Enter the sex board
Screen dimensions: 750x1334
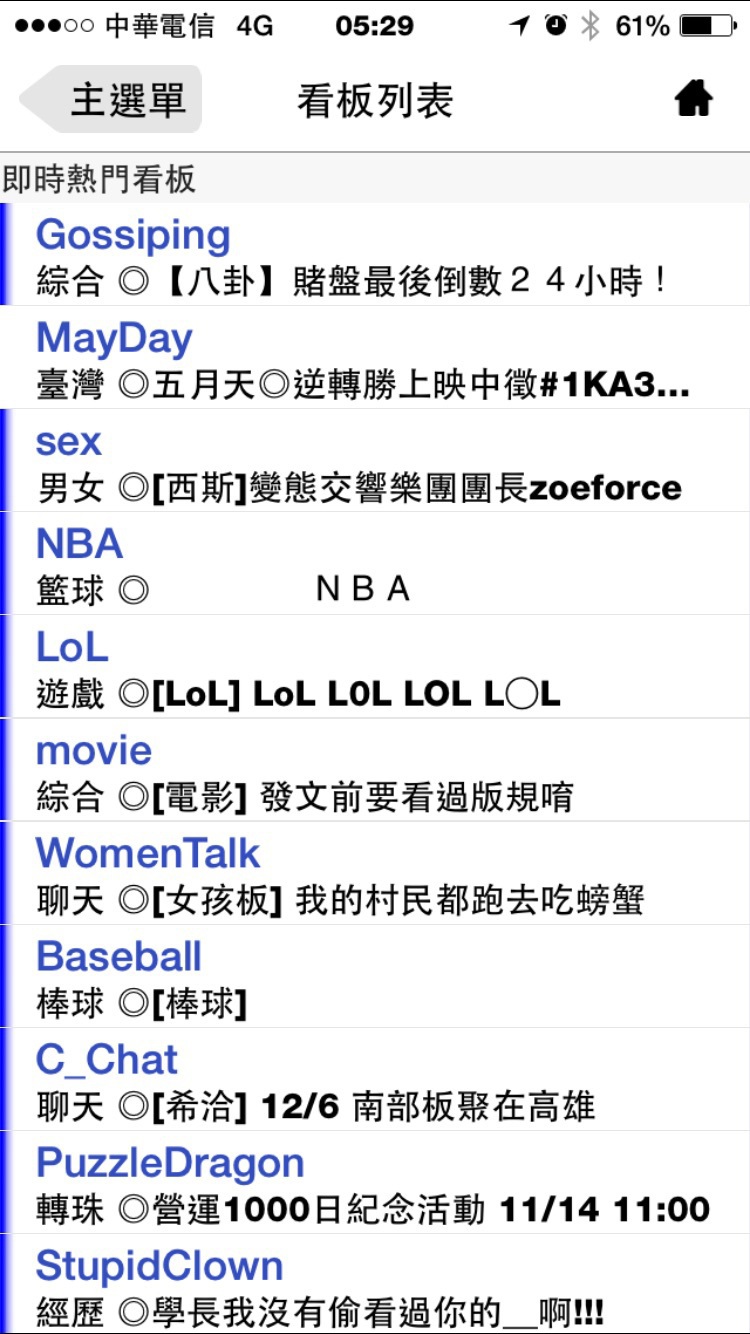375,460
